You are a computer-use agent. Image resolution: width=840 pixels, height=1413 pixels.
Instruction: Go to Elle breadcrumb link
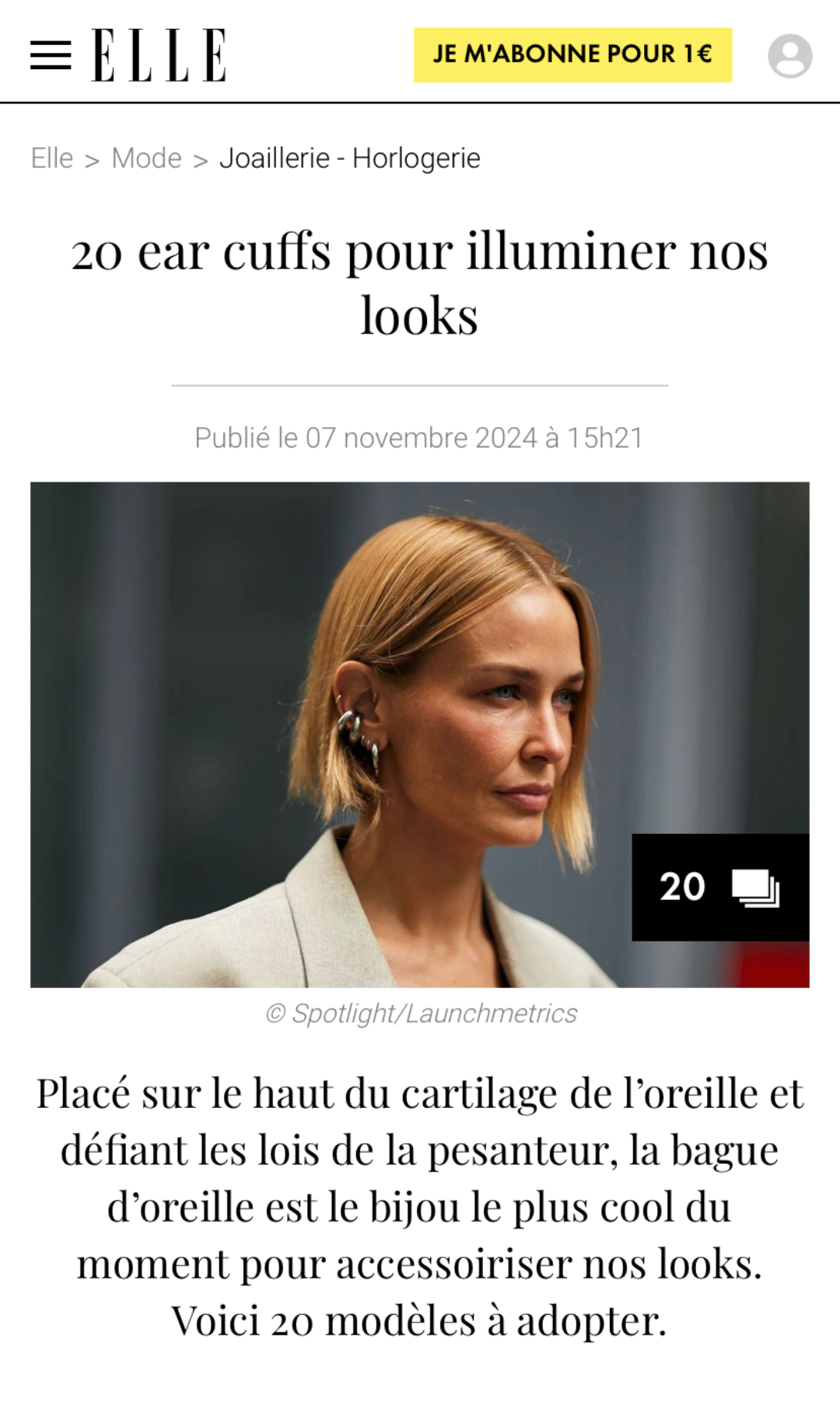tap(52, 158)
